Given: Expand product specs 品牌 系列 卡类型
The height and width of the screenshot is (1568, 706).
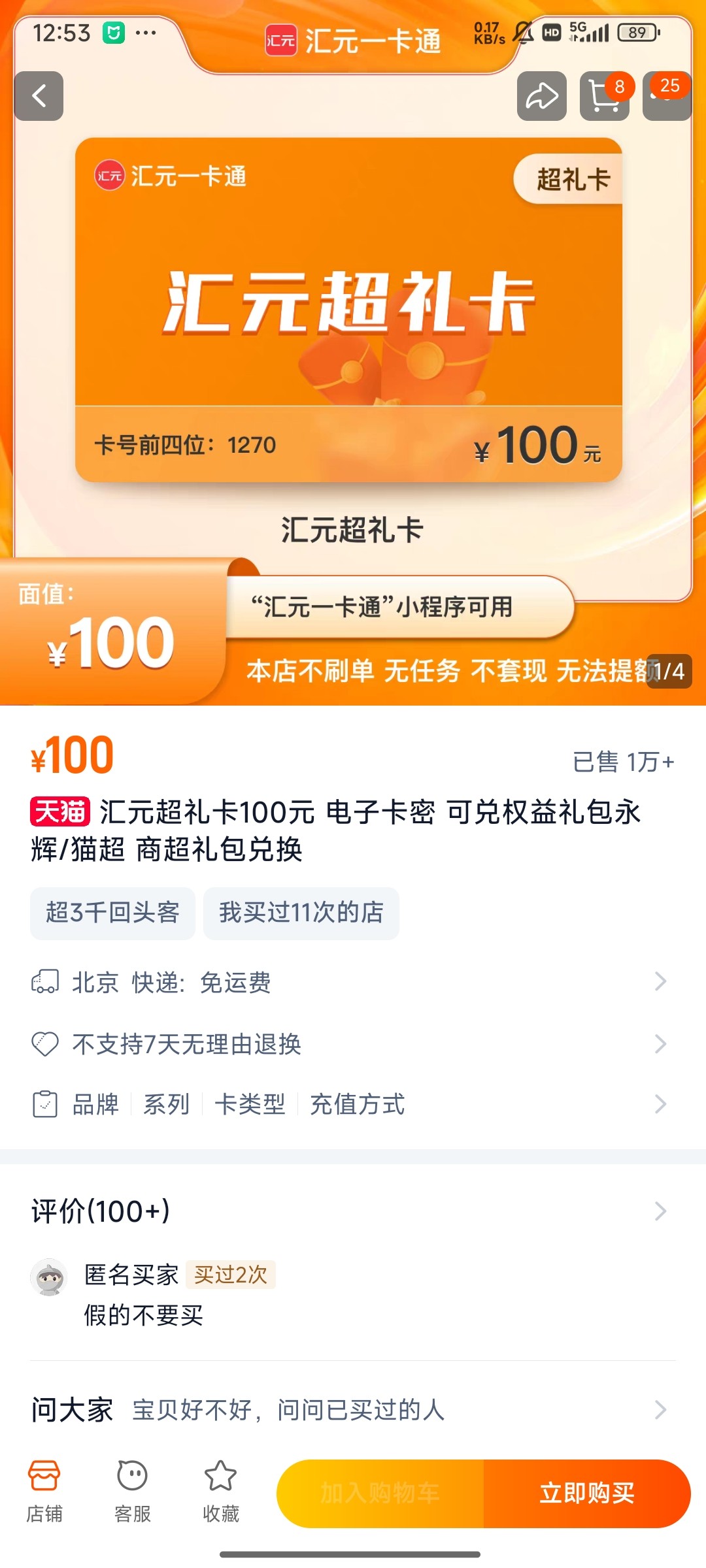Looking at the screenshot, I should pyautogui.click(x=353, y=1104).
